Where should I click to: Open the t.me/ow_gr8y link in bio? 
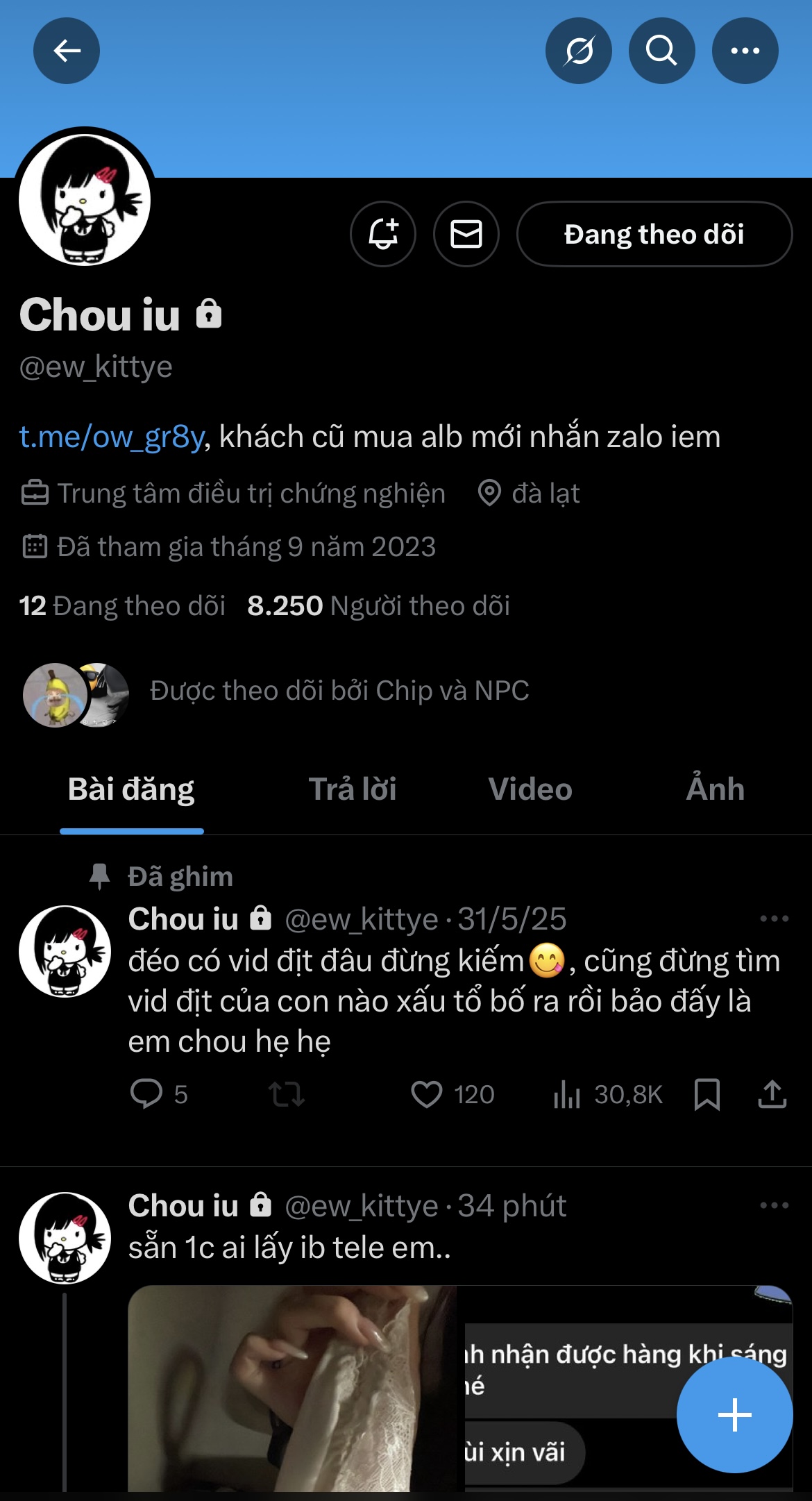pos(112,437)
